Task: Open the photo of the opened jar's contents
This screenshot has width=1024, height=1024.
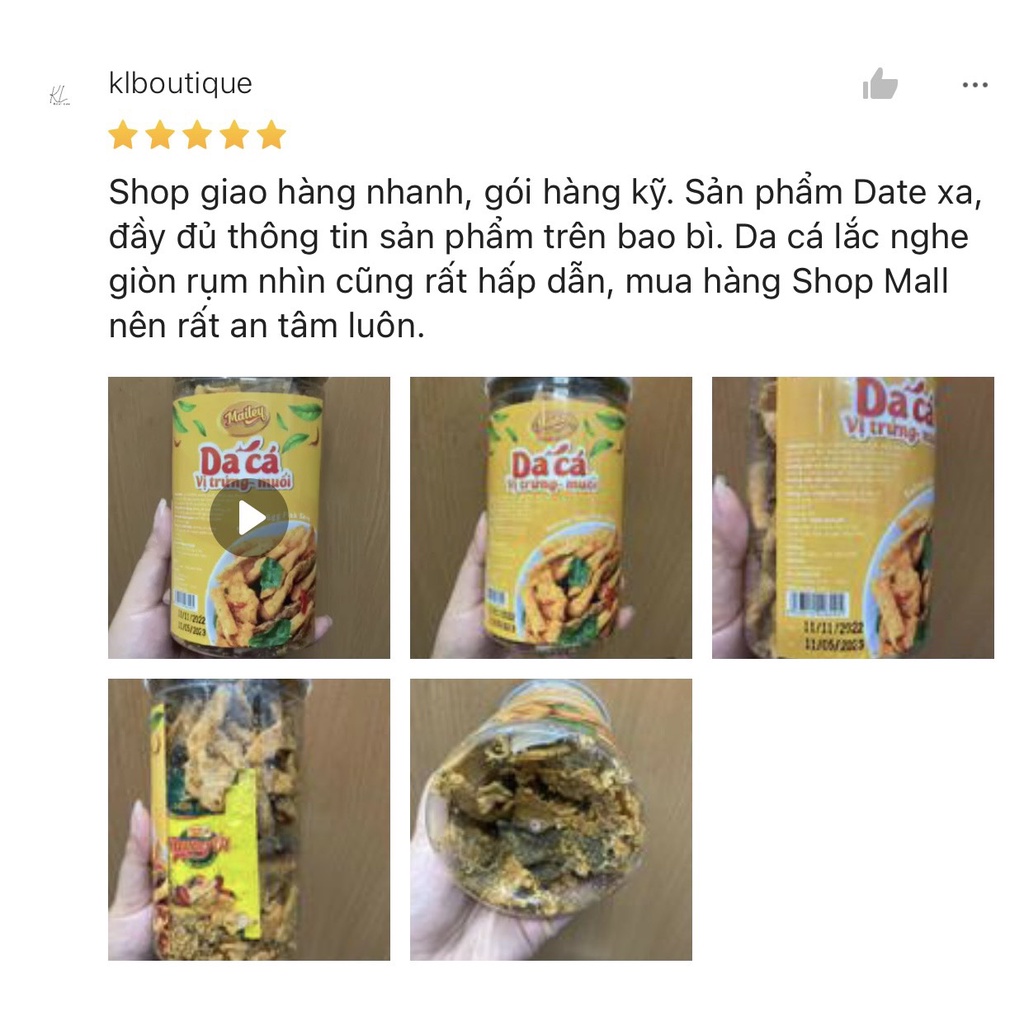Action: (x=551, y=820)
